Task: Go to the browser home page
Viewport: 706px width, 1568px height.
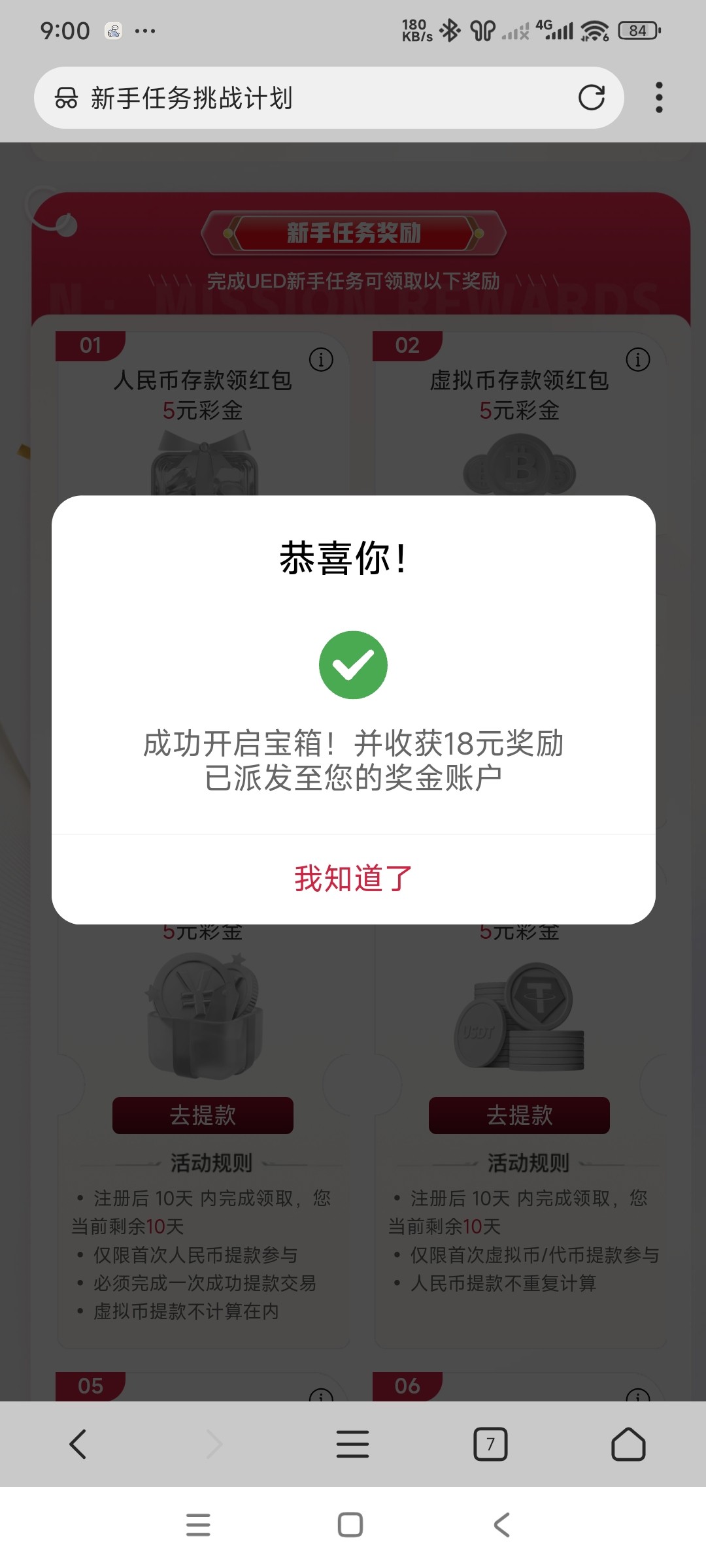Action: 628,1444
